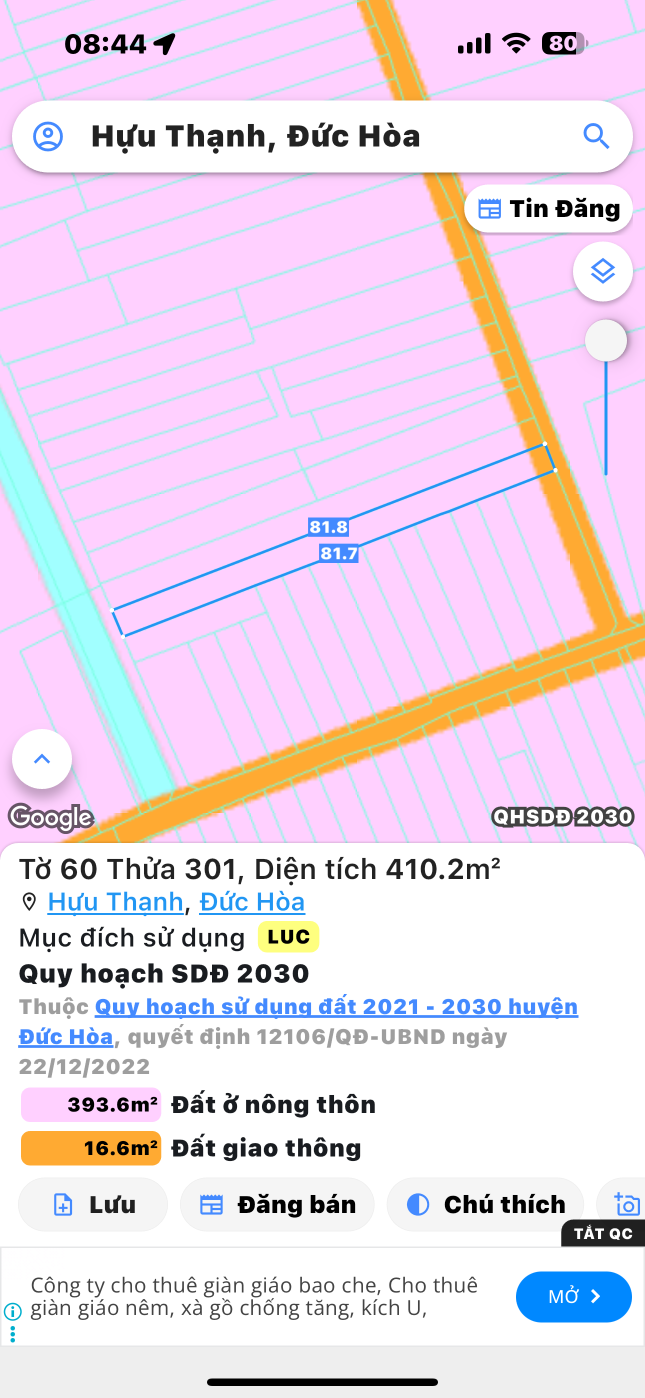Tap the Đăng bán button
This screenshot has height=1398, width=645.
coord(277,1204)
